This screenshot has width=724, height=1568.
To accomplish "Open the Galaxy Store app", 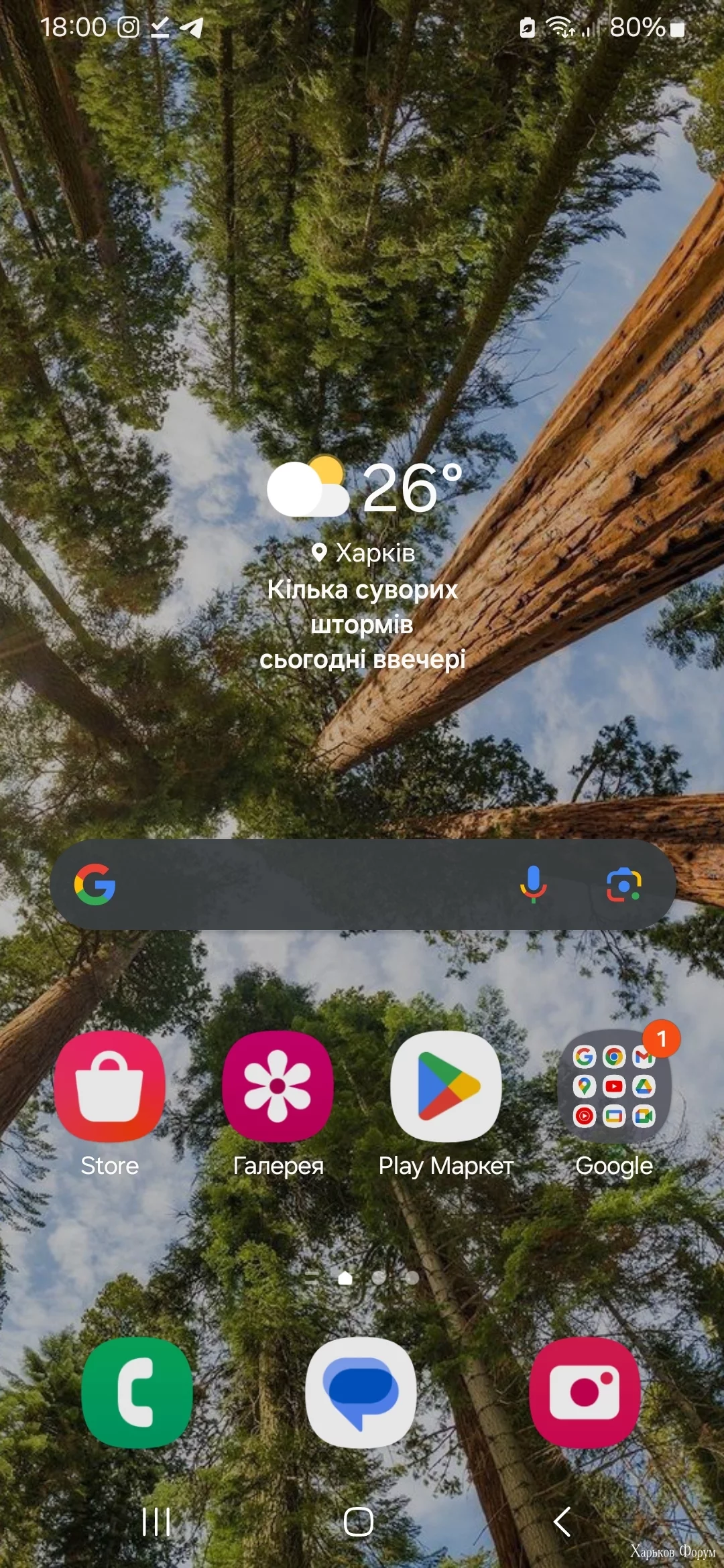I will 109,1087.
